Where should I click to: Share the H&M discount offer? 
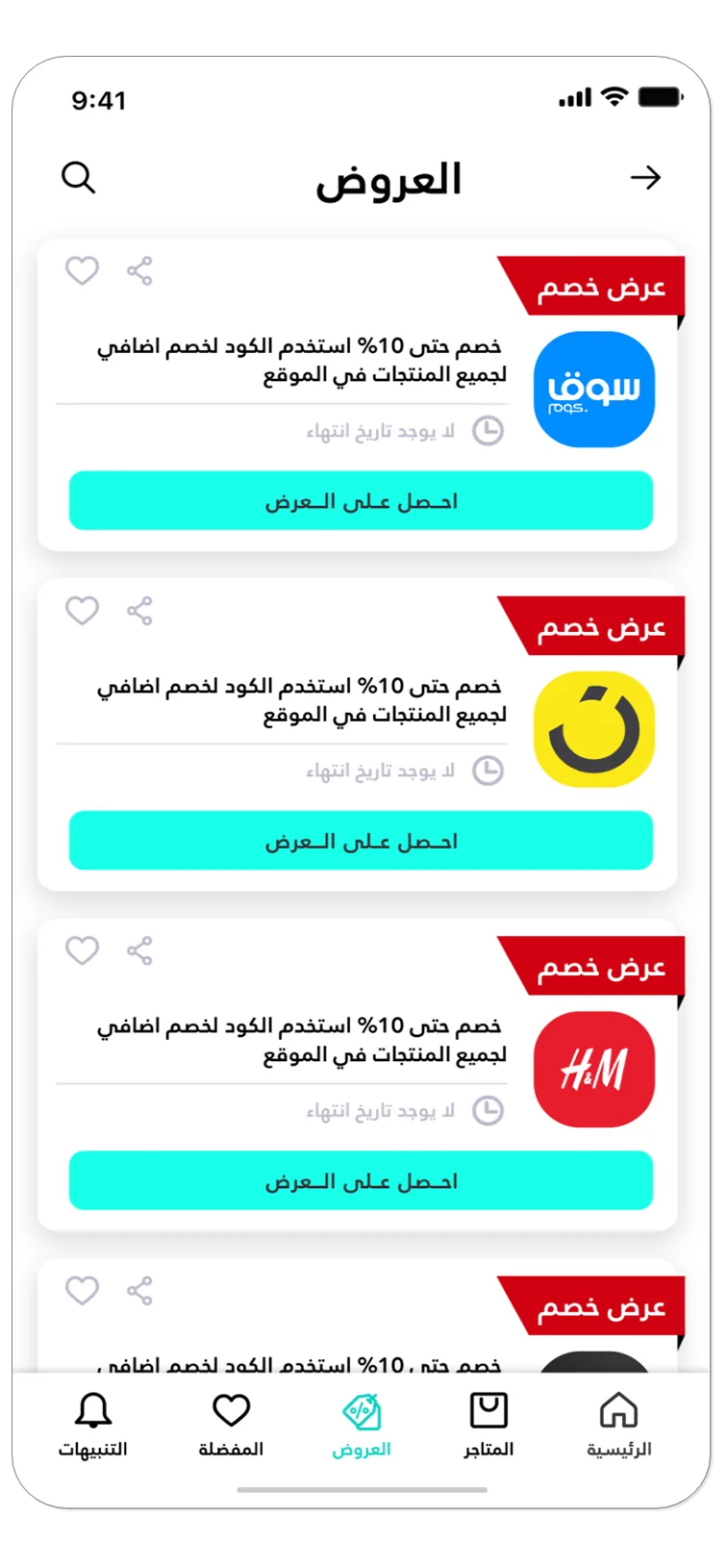pyautogui.click(x=139, y=950)
